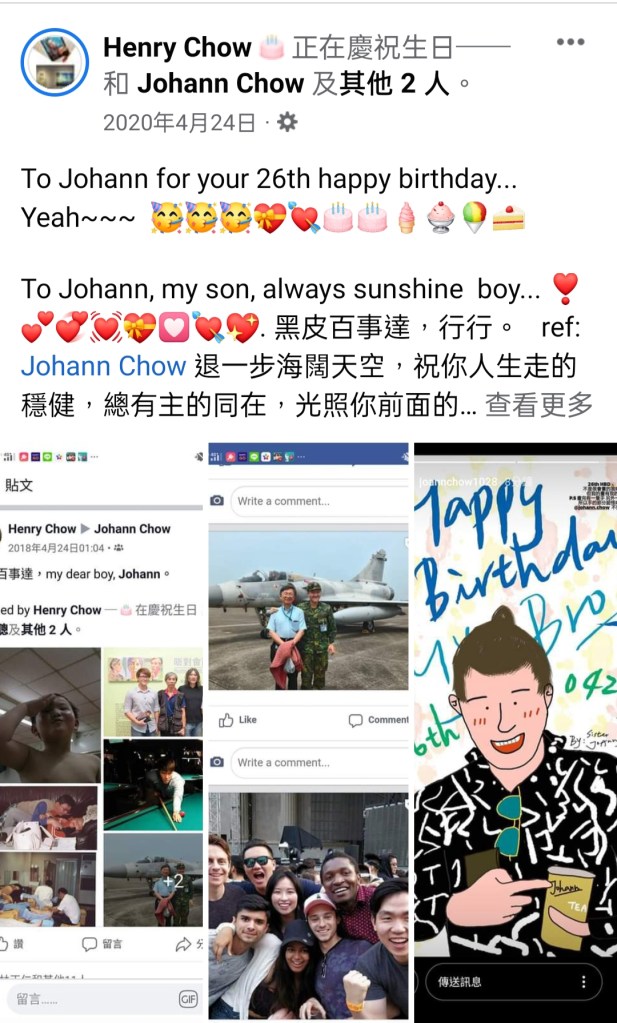Open the post's three-dot overflow menu
Viewport: 617px width, 1023px height.
coord(570,43)
